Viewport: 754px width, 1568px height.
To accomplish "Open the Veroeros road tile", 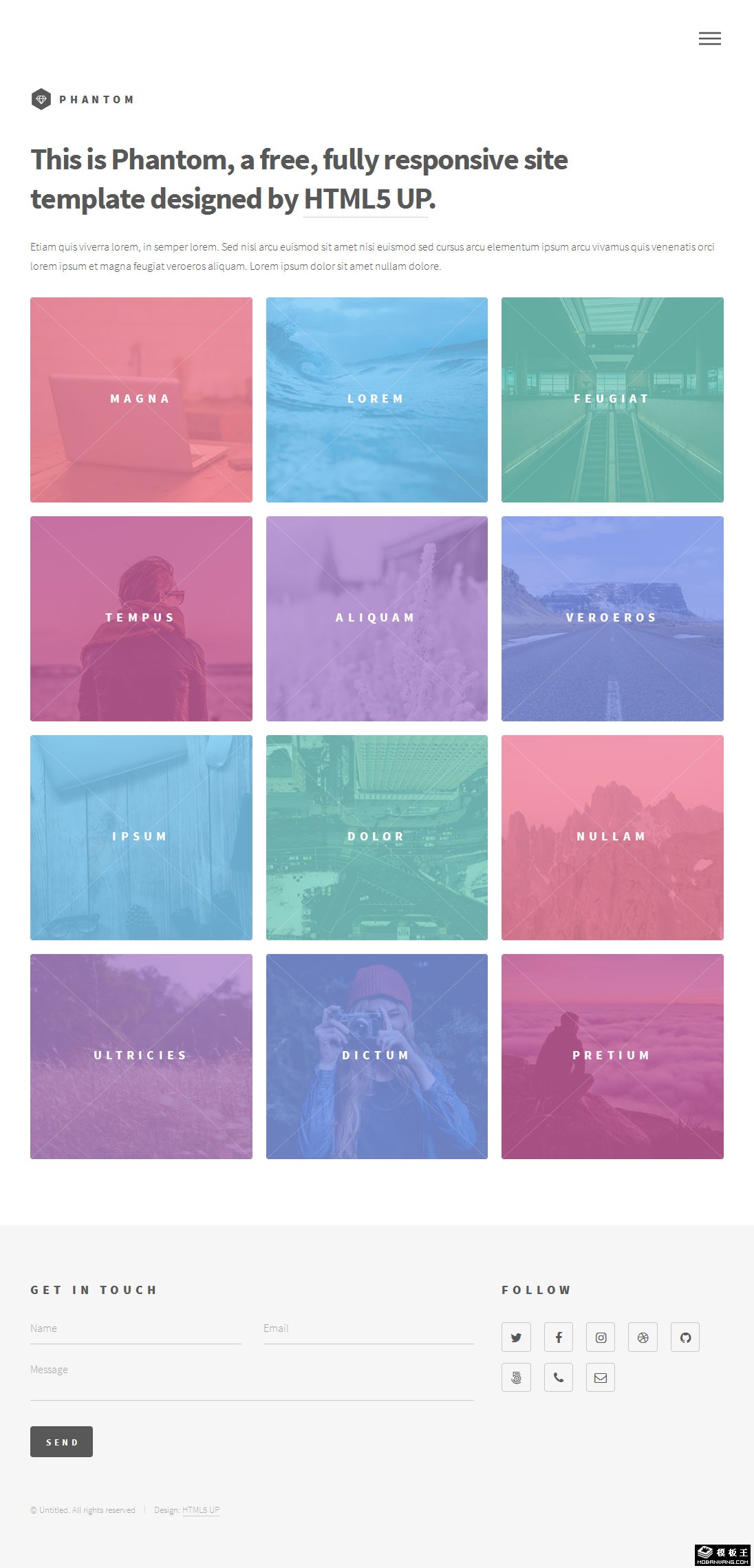I will point(612,618).
